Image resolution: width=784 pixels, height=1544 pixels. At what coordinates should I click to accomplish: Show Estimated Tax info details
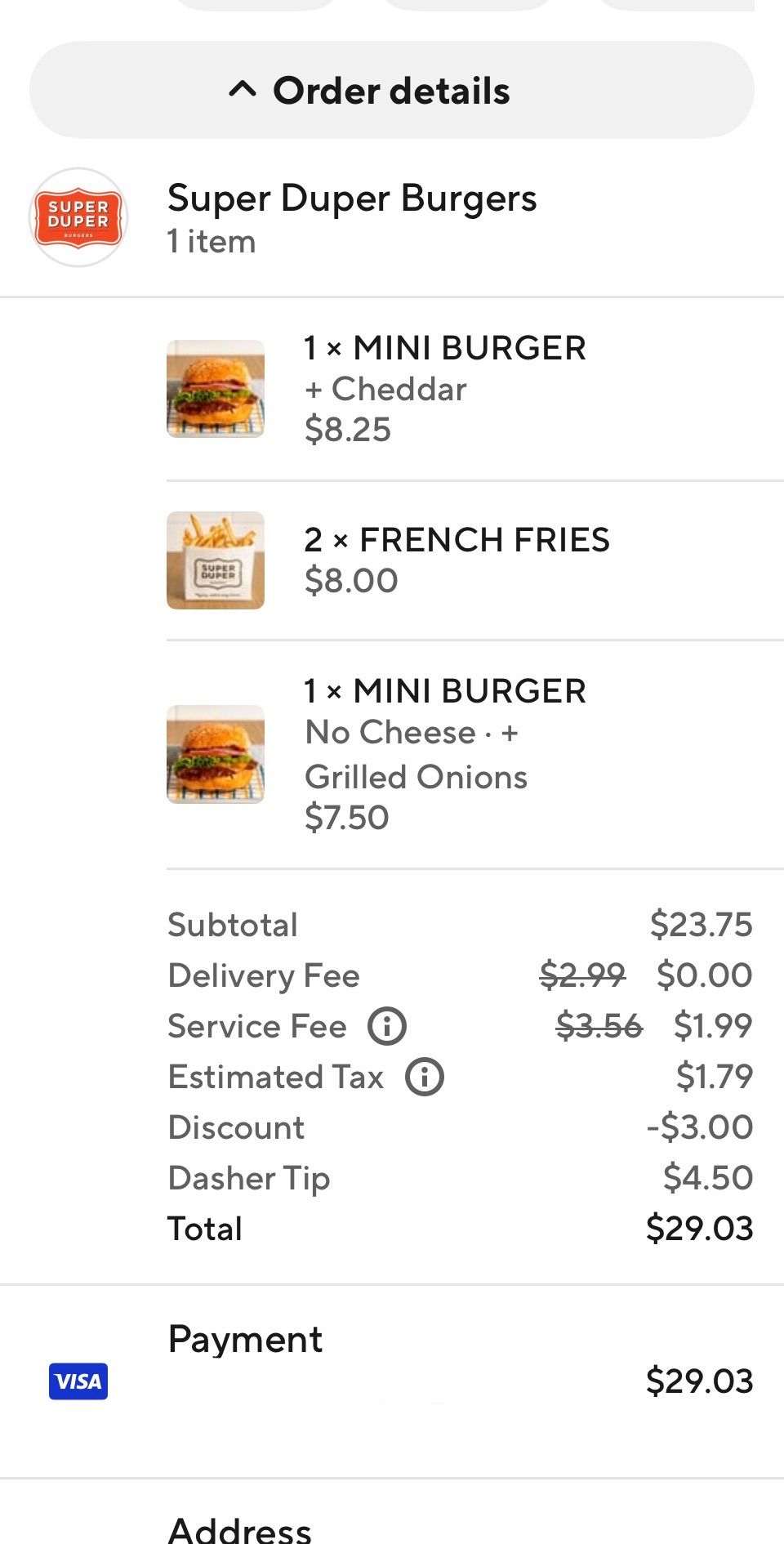click(425, 1077)
